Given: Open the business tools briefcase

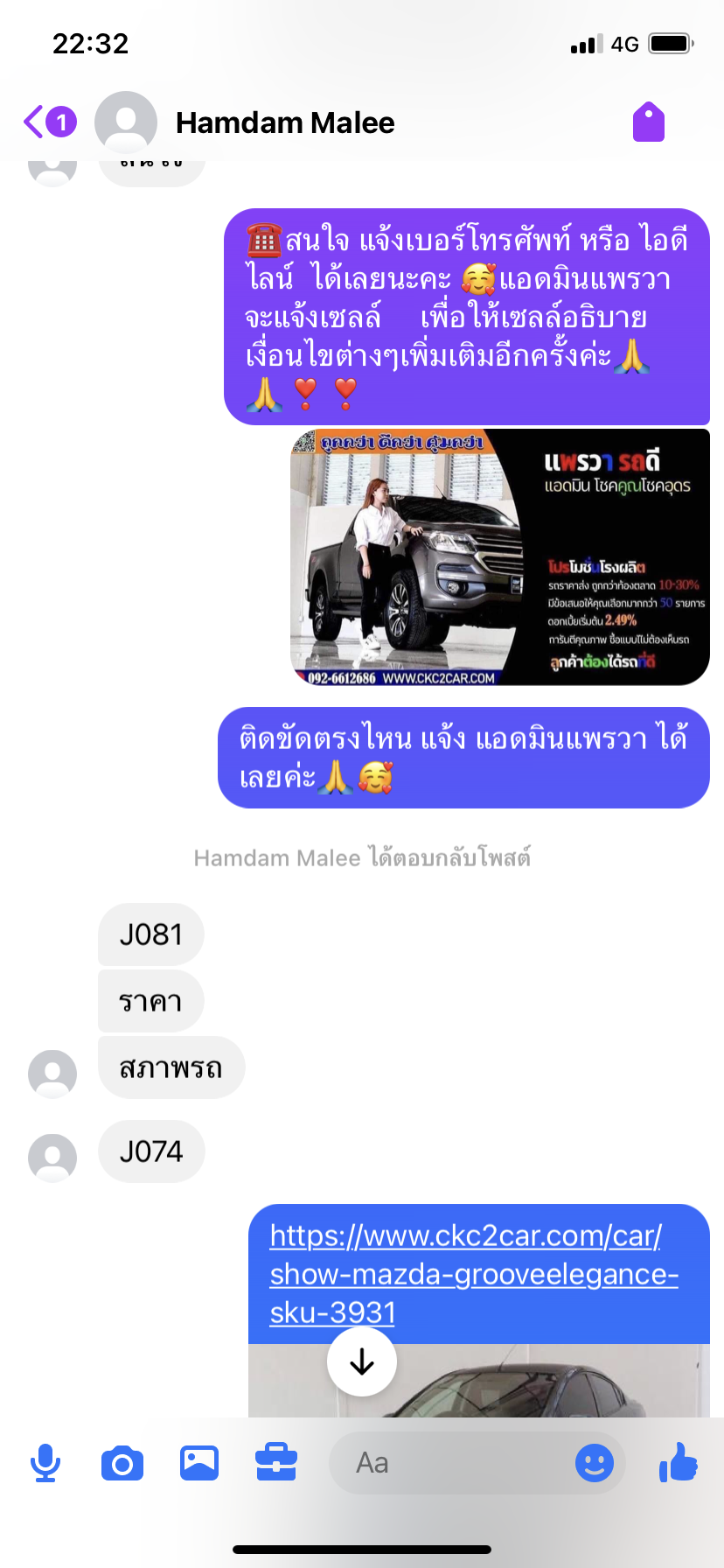Looking at the screenshot, I should point(276,1463).
